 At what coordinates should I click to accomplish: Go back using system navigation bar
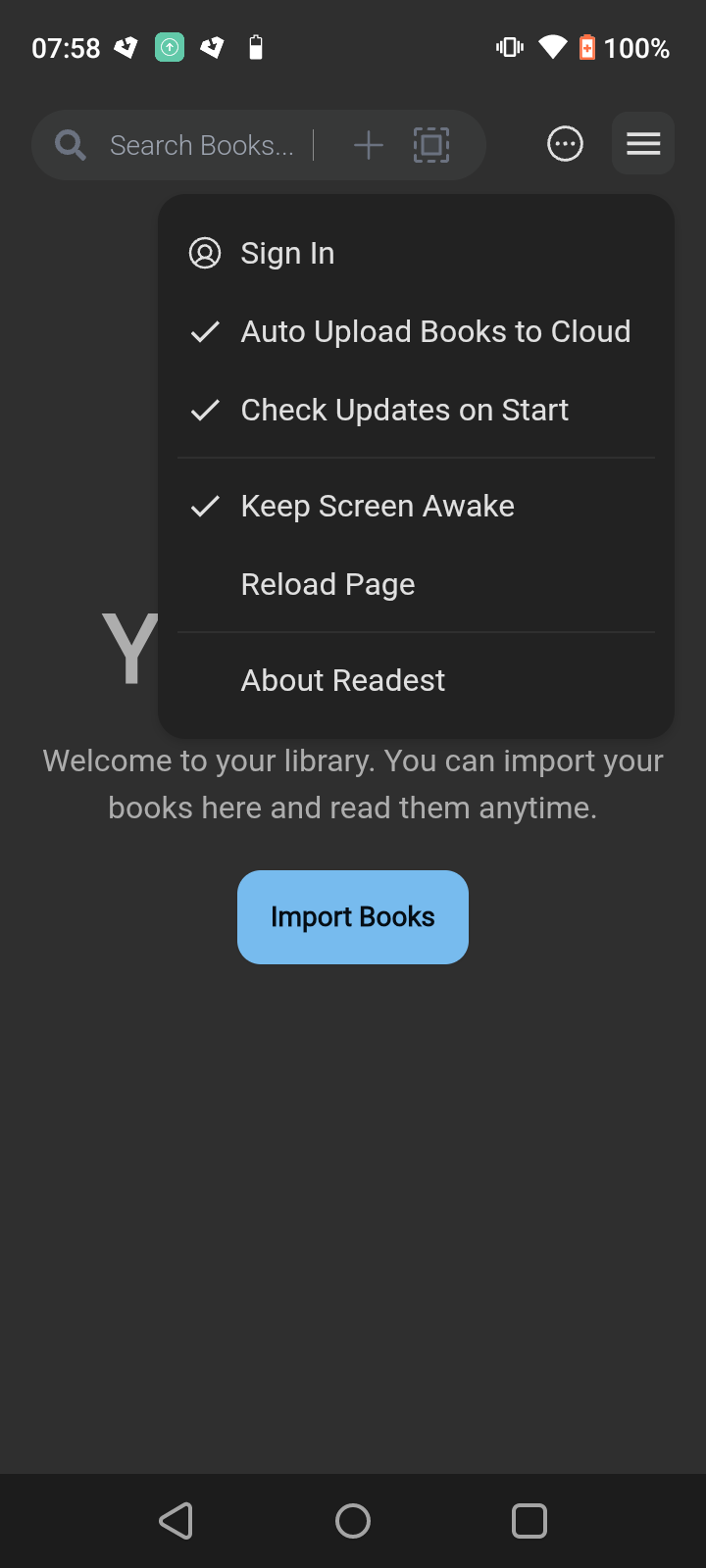(x=176, y=1521)
